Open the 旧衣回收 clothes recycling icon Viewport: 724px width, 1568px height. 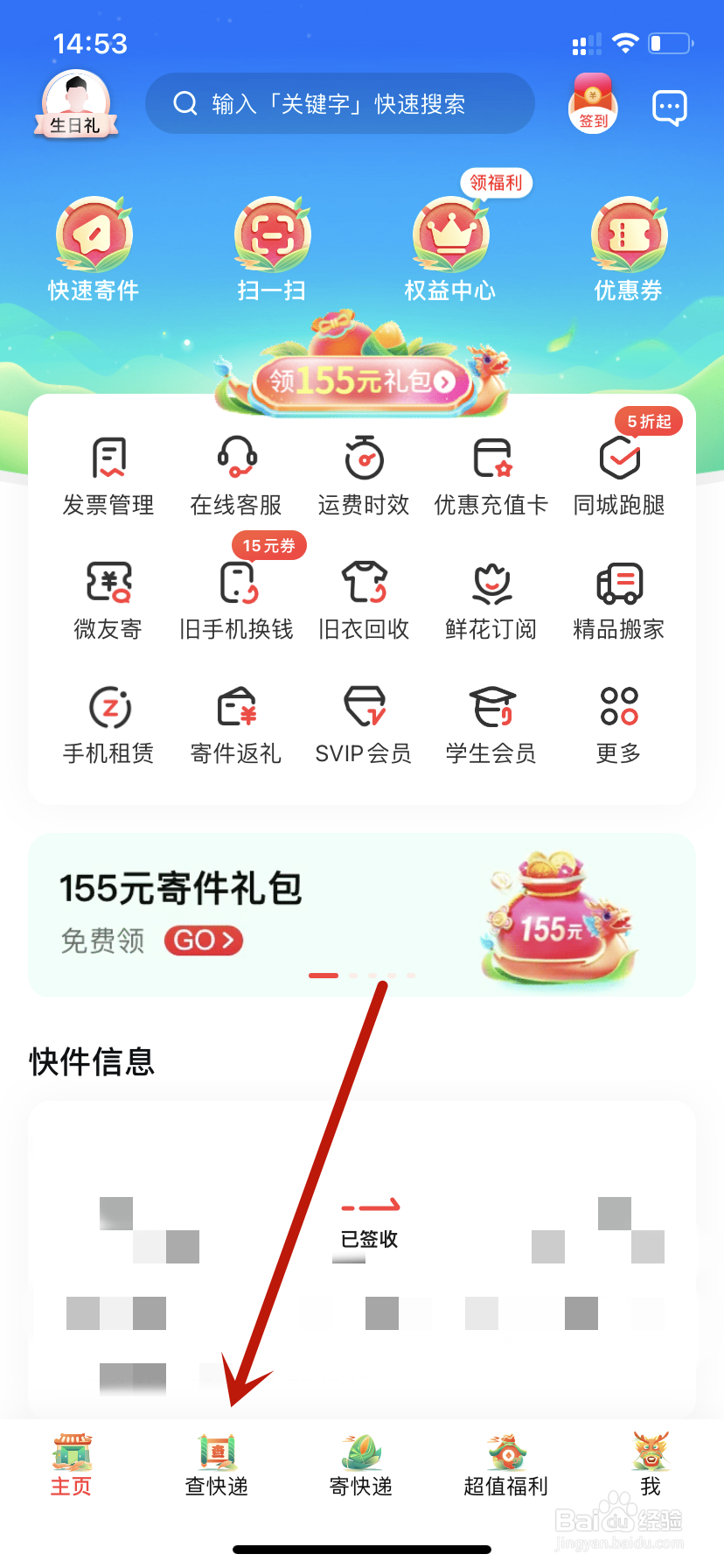363,598
